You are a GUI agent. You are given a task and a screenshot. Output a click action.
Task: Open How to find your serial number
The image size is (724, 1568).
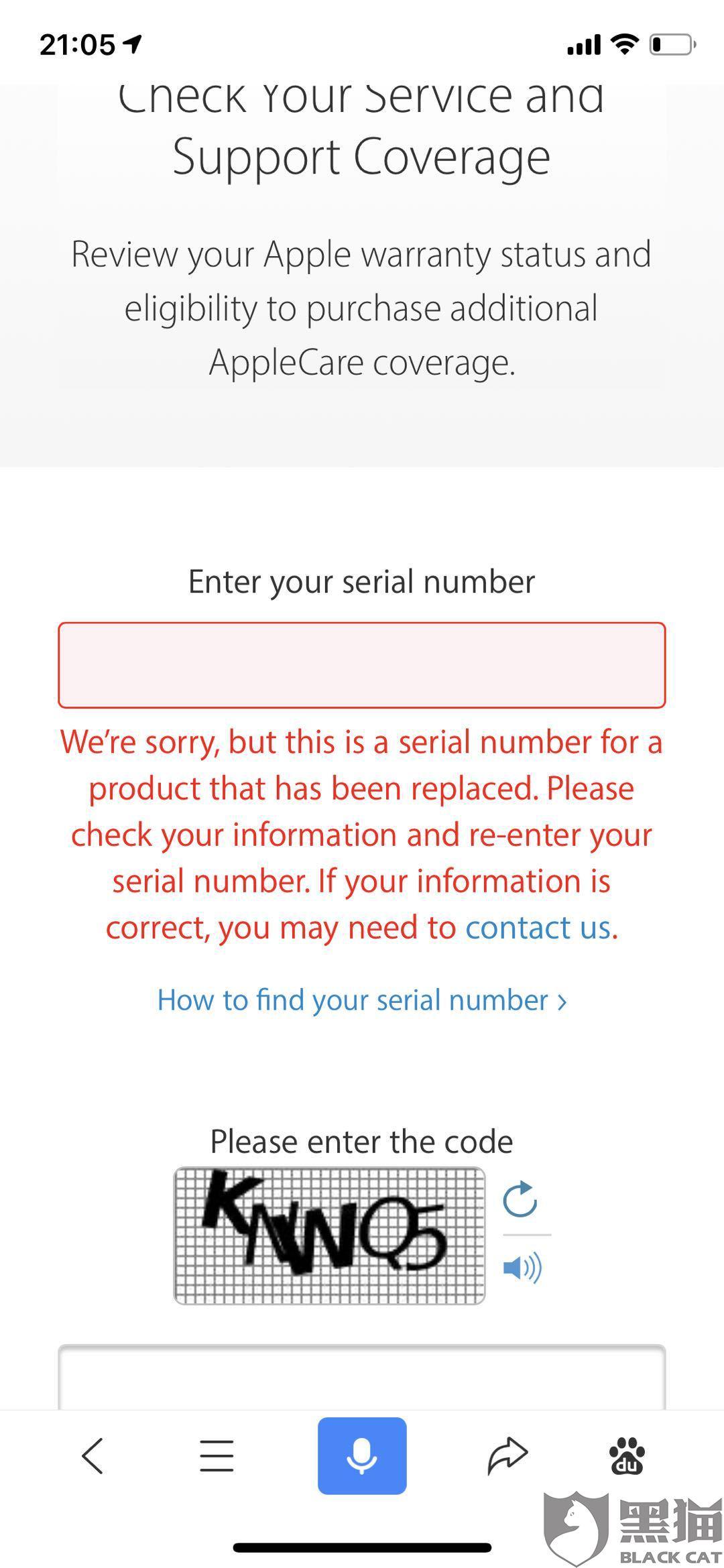(x=362, y=1000)
